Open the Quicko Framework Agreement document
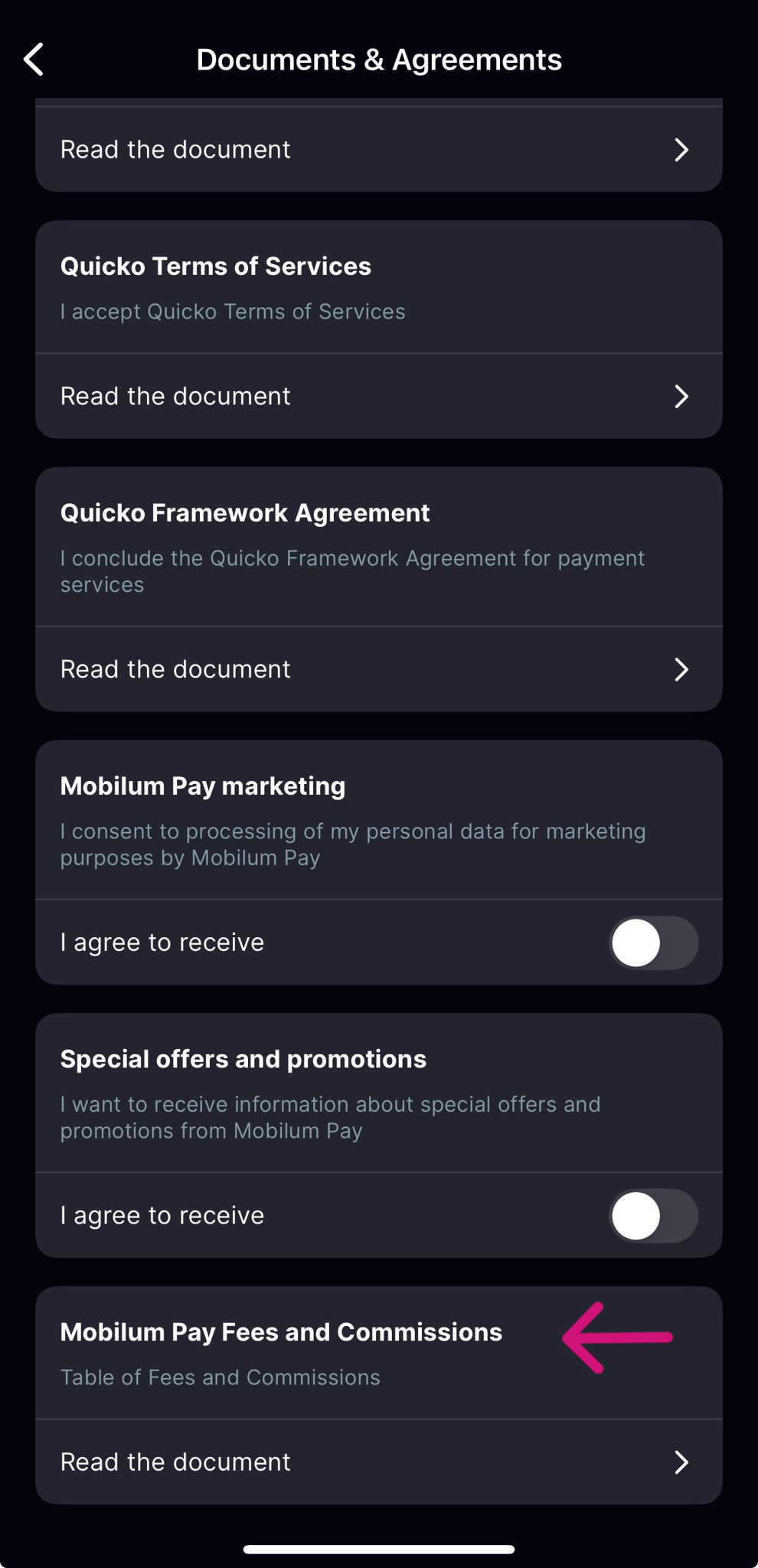This screenshot has width=758, height=1568. (379, 670)
